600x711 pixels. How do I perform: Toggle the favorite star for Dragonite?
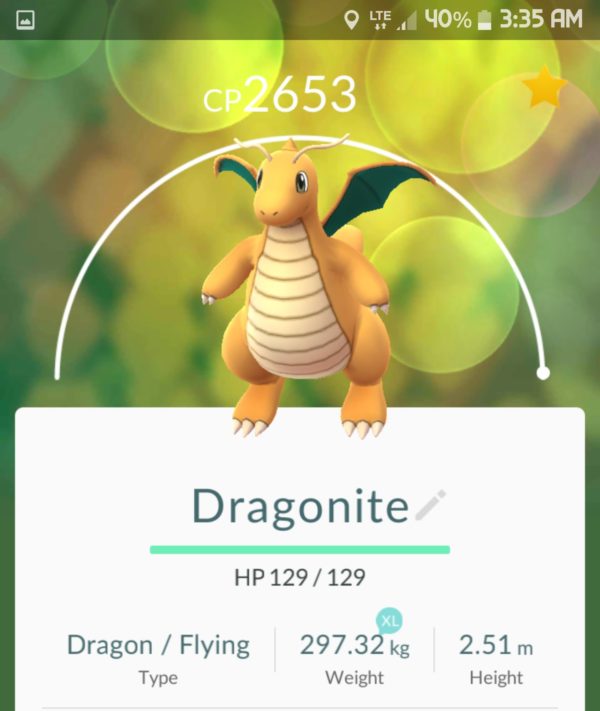[x=544, y=90]
